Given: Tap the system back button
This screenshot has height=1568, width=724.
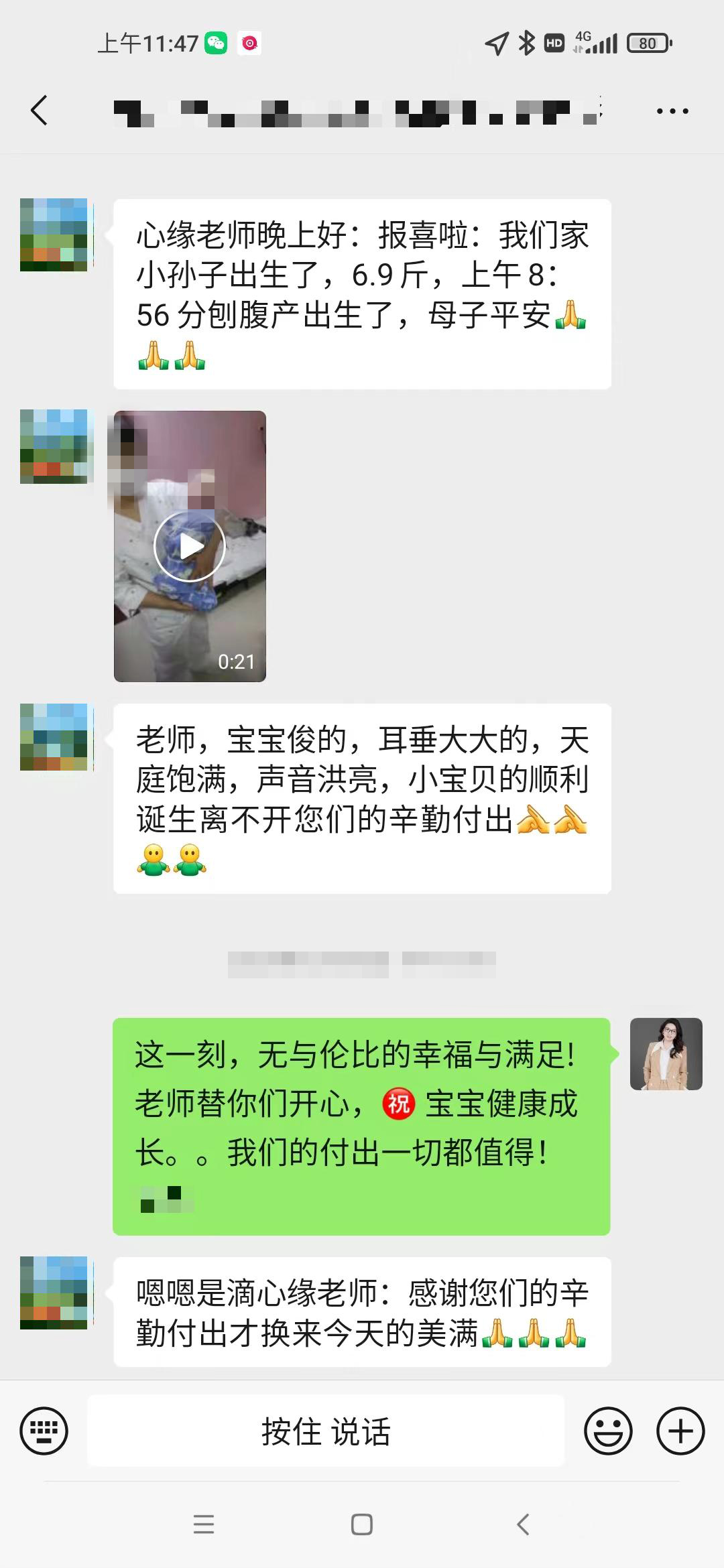Looking at the screenshot, I should (x=524, y=1524).
